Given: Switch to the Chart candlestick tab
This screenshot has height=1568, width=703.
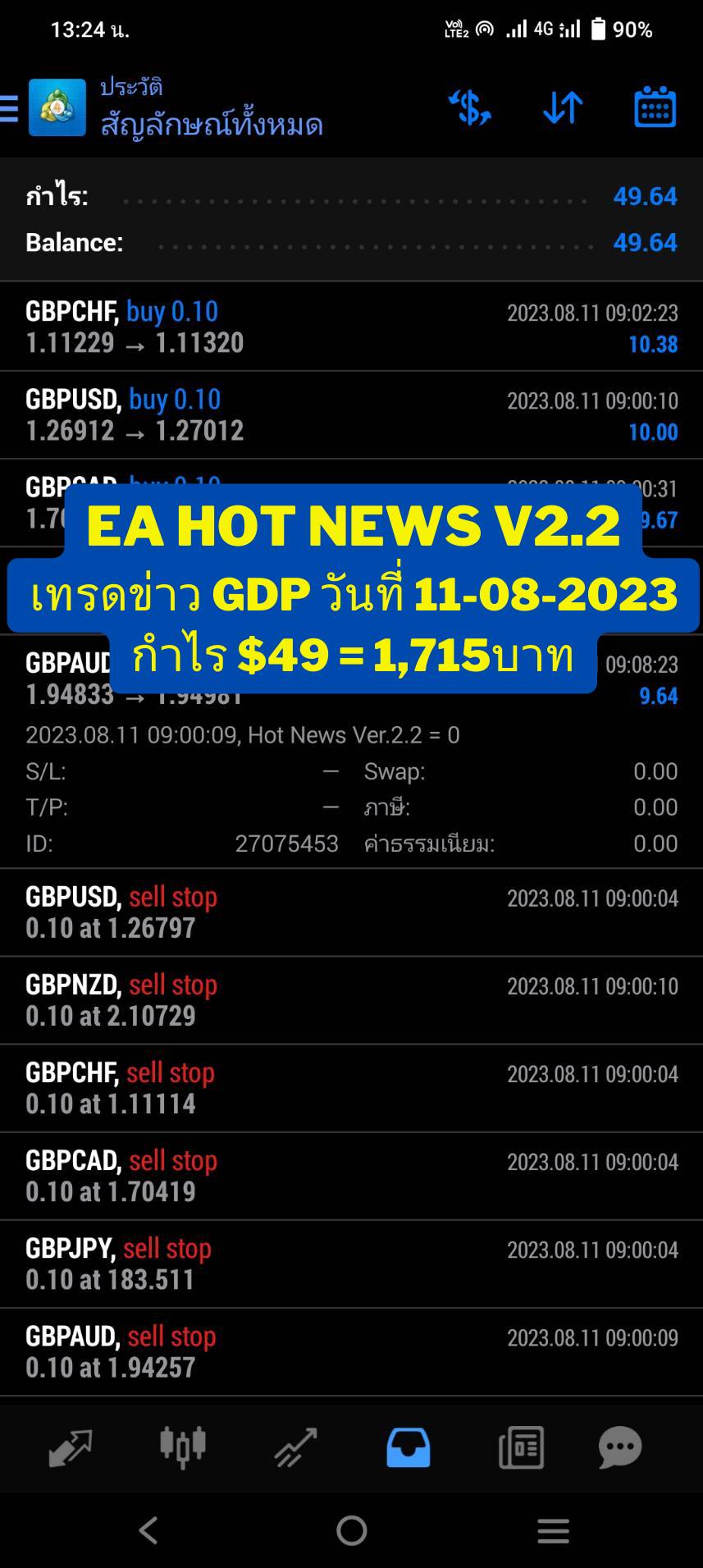Looking at the screenshot, I should (183, 1447).
